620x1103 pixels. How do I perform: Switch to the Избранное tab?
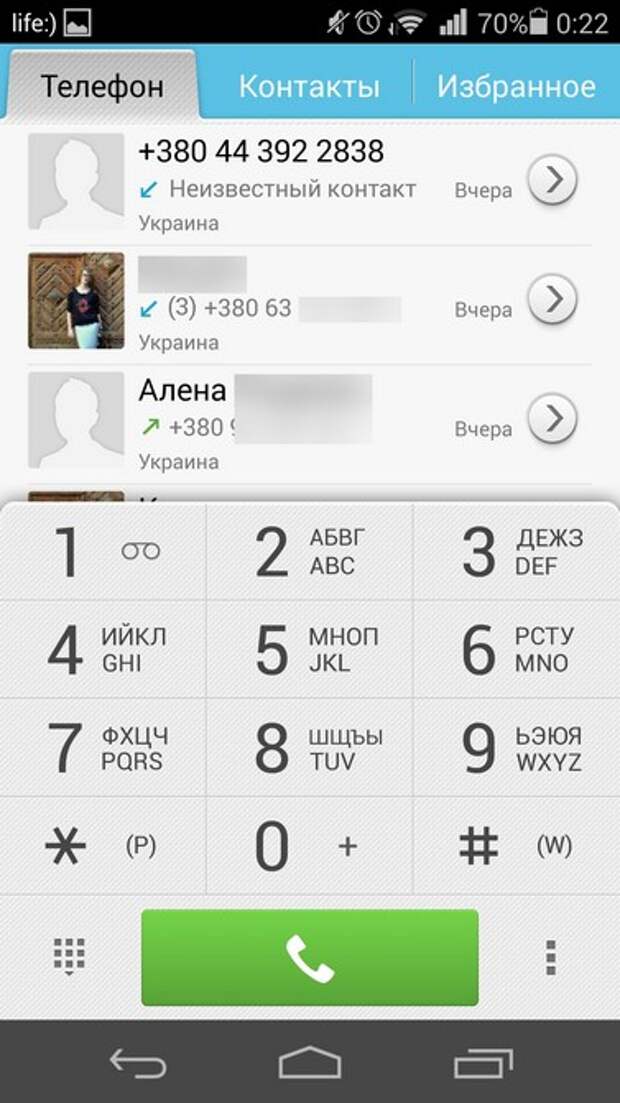pyautogui.click(x=516, y=86)
